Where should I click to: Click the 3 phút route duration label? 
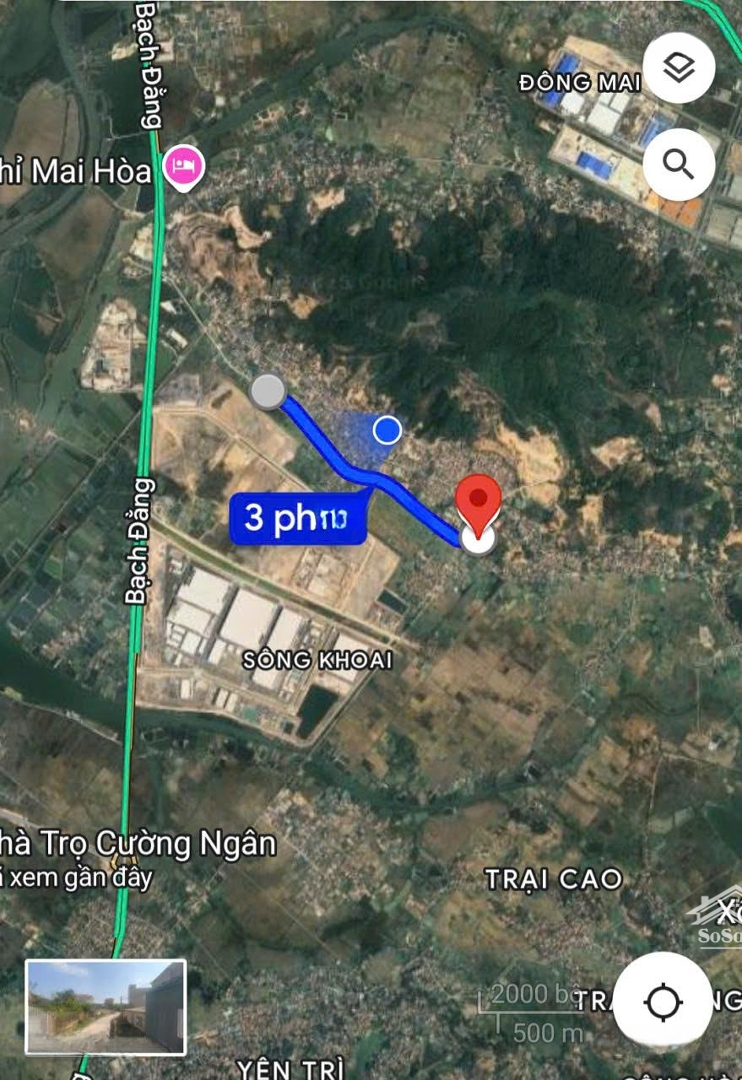pyautogui.click(x=297, y=517)
